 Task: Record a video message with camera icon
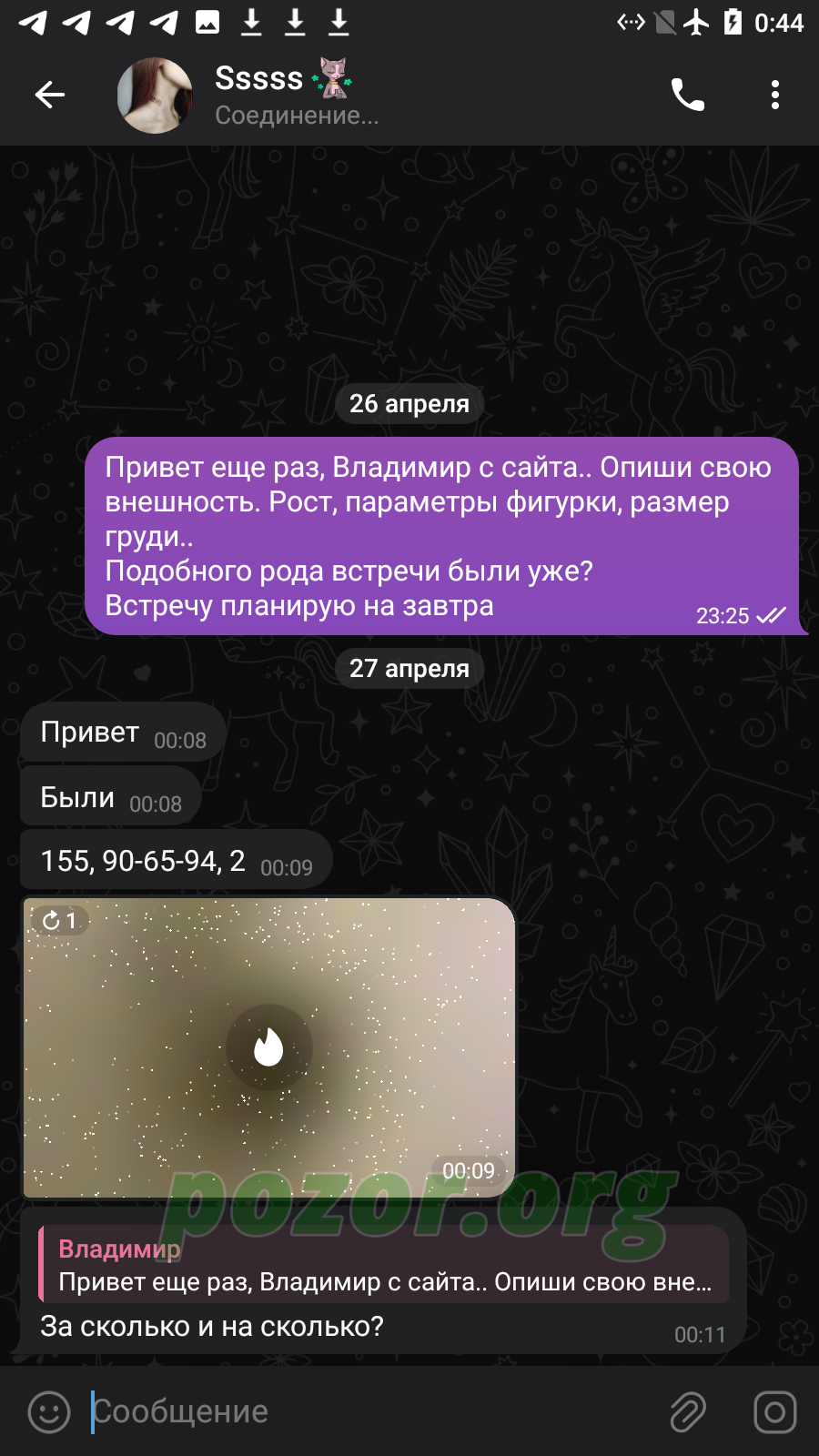775,1412
